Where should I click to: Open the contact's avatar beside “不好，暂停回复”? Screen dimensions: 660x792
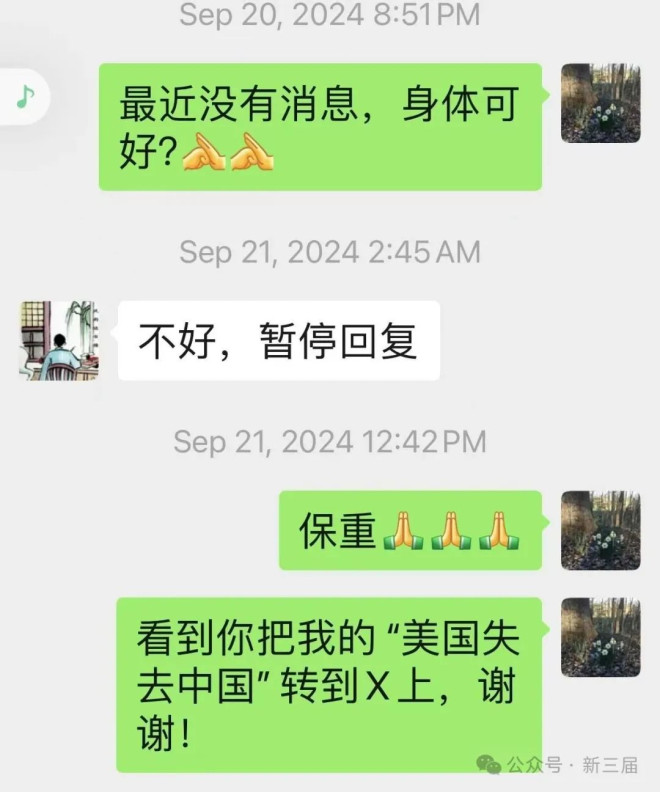59,340
